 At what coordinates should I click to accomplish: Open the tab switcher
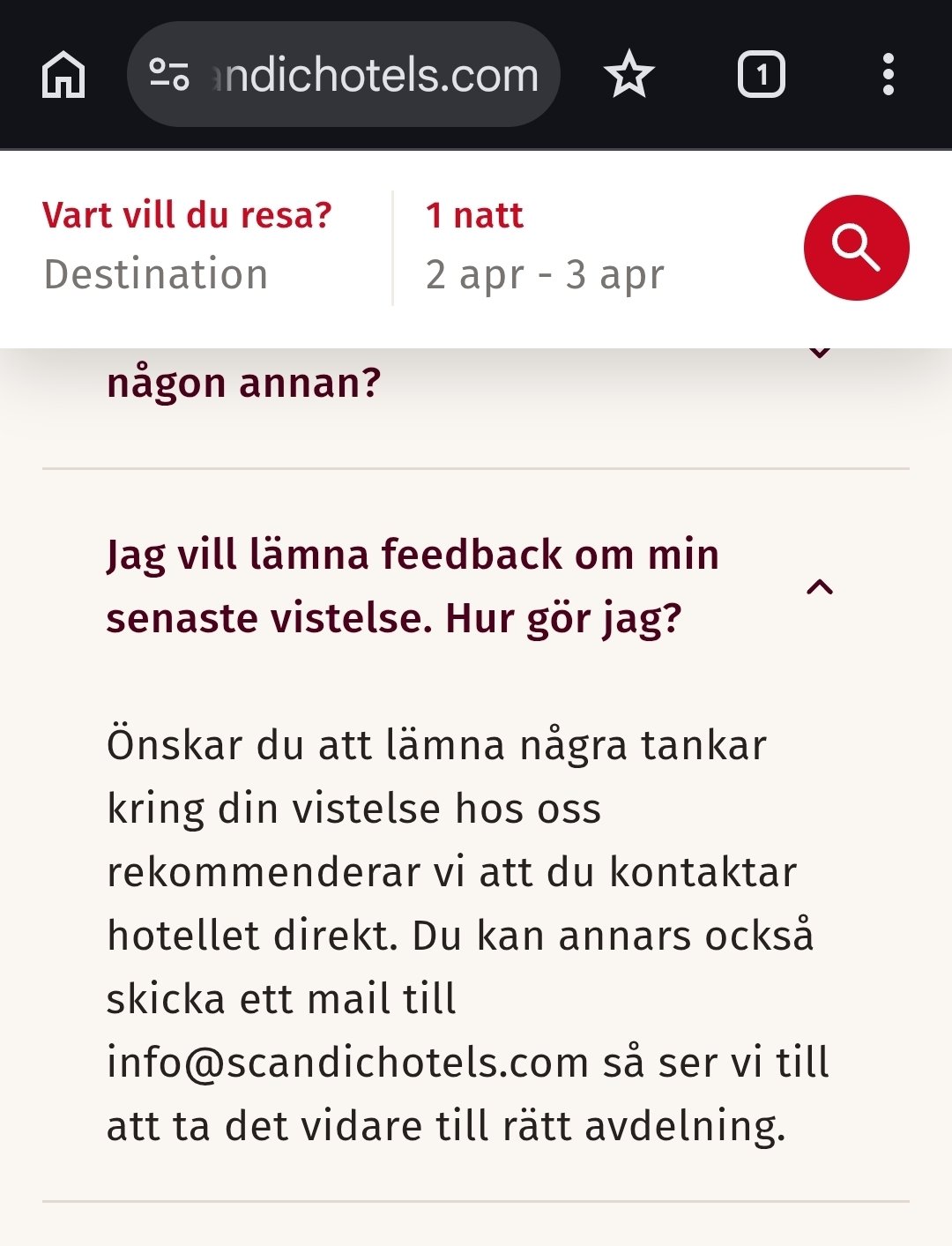[x=761, y=75]
